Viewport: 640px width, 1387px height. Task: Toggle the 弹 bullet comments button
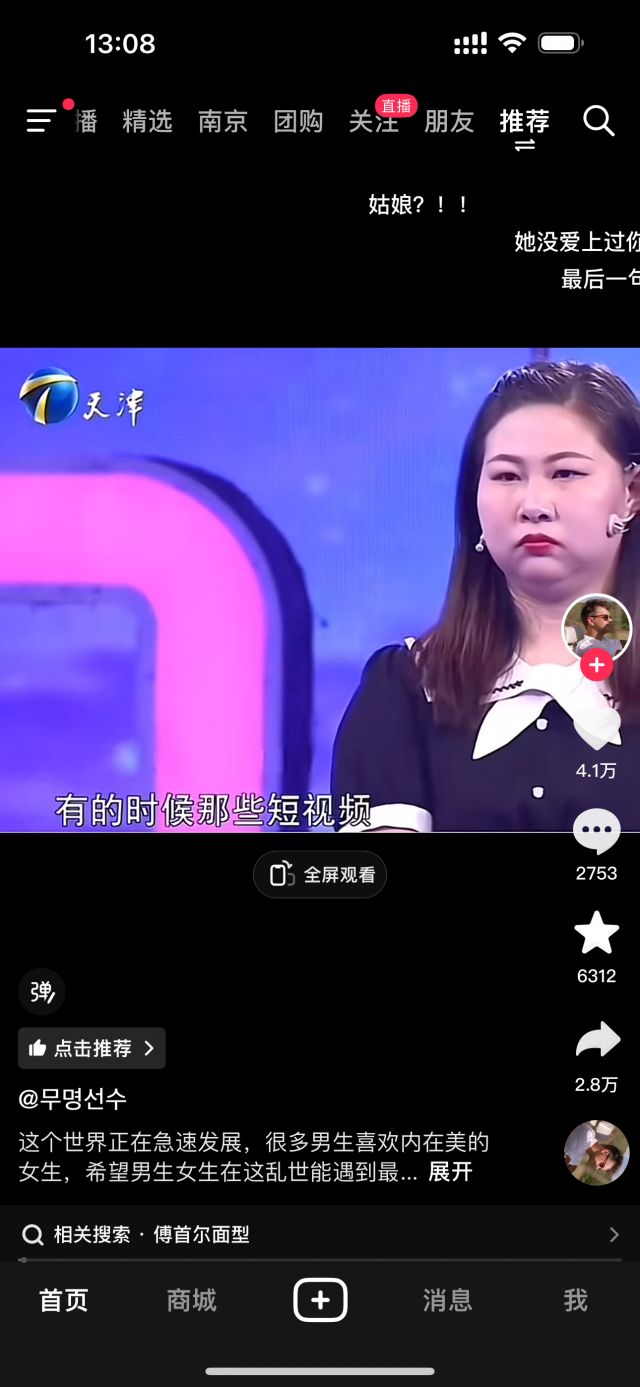click(42, 992)
